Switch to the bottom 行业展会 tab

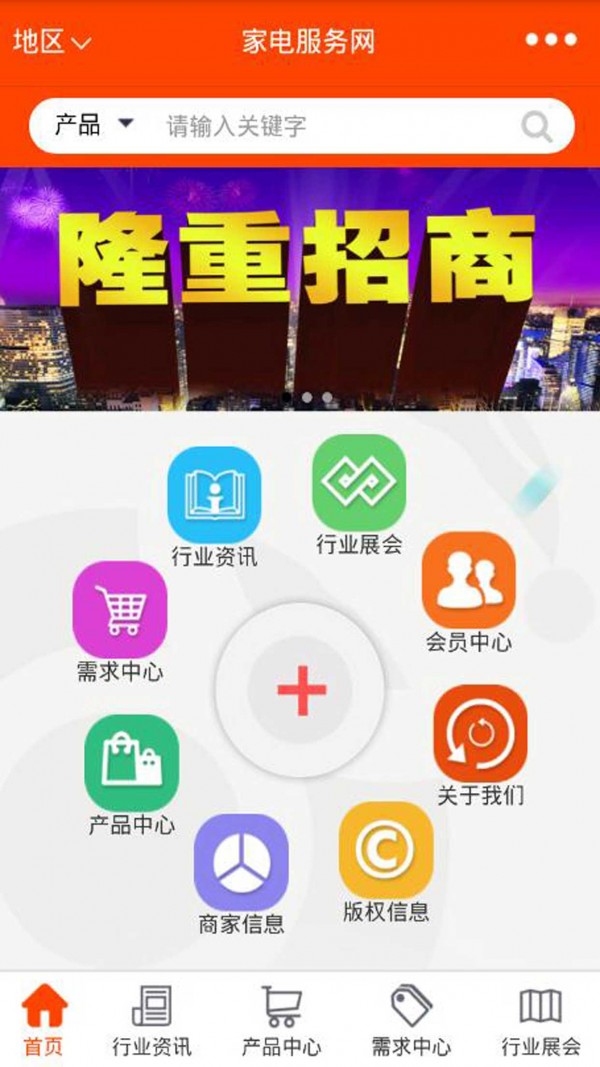[x=541, y=1019]
